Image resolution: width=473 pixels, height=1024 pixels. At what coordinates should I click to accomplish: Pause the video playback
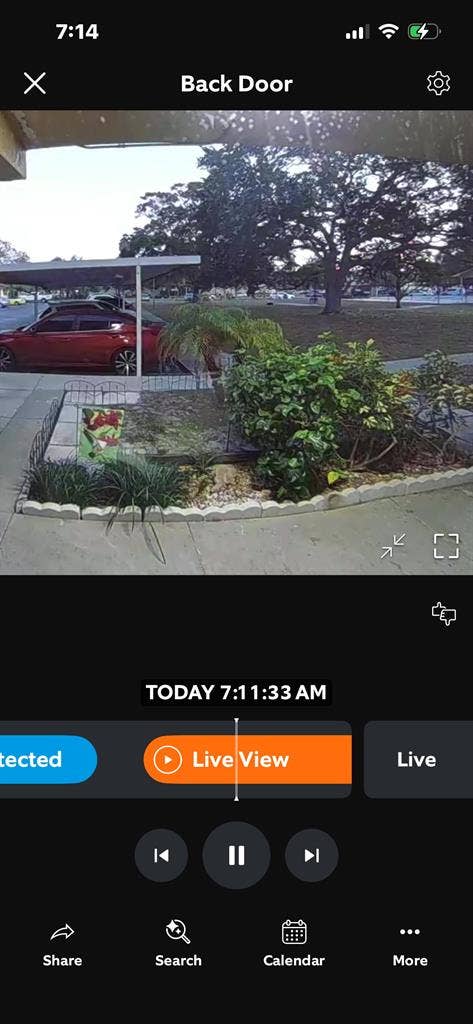pyautogui.click(x=236, y=856)
